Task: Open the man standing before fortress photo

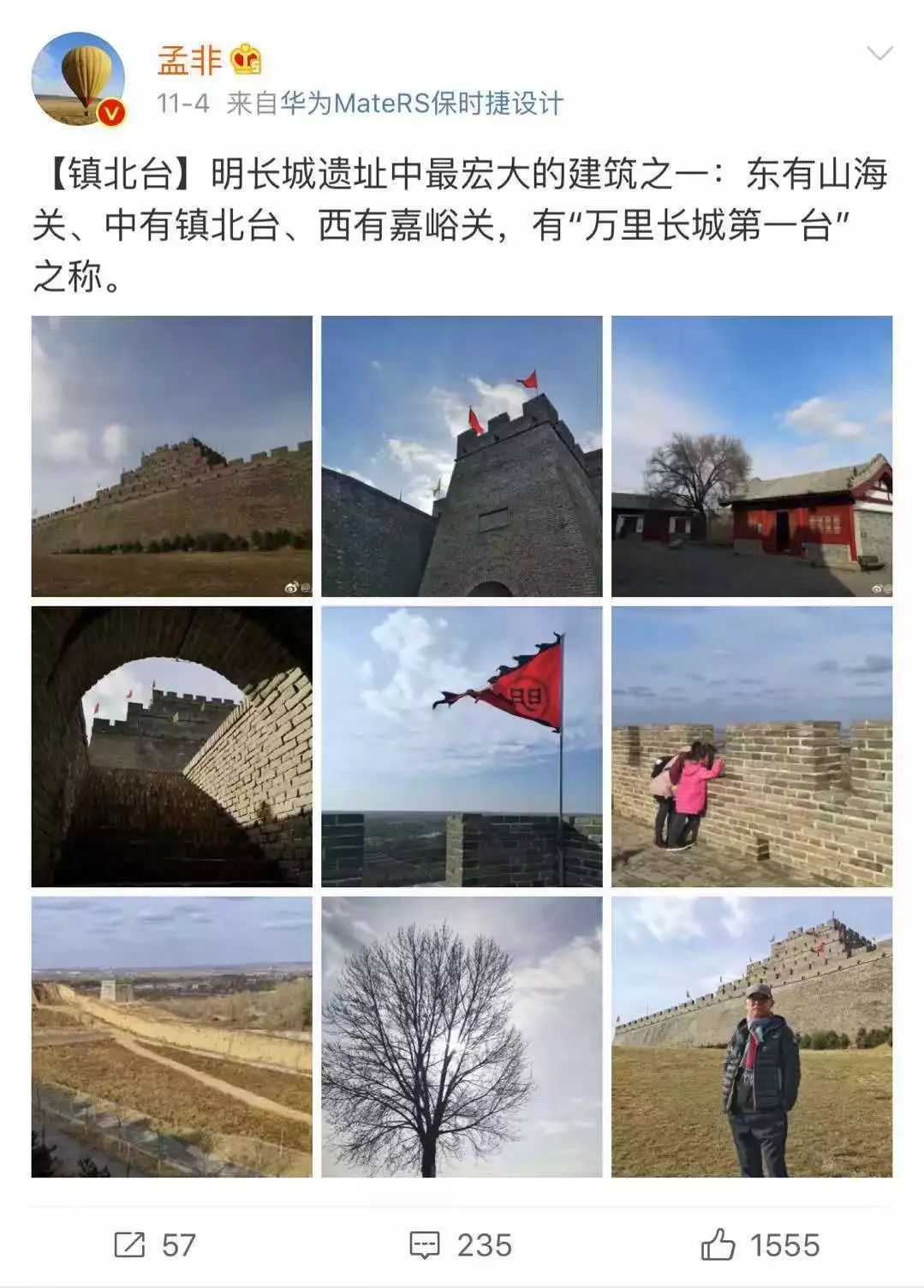Action: pos(752,1037)
